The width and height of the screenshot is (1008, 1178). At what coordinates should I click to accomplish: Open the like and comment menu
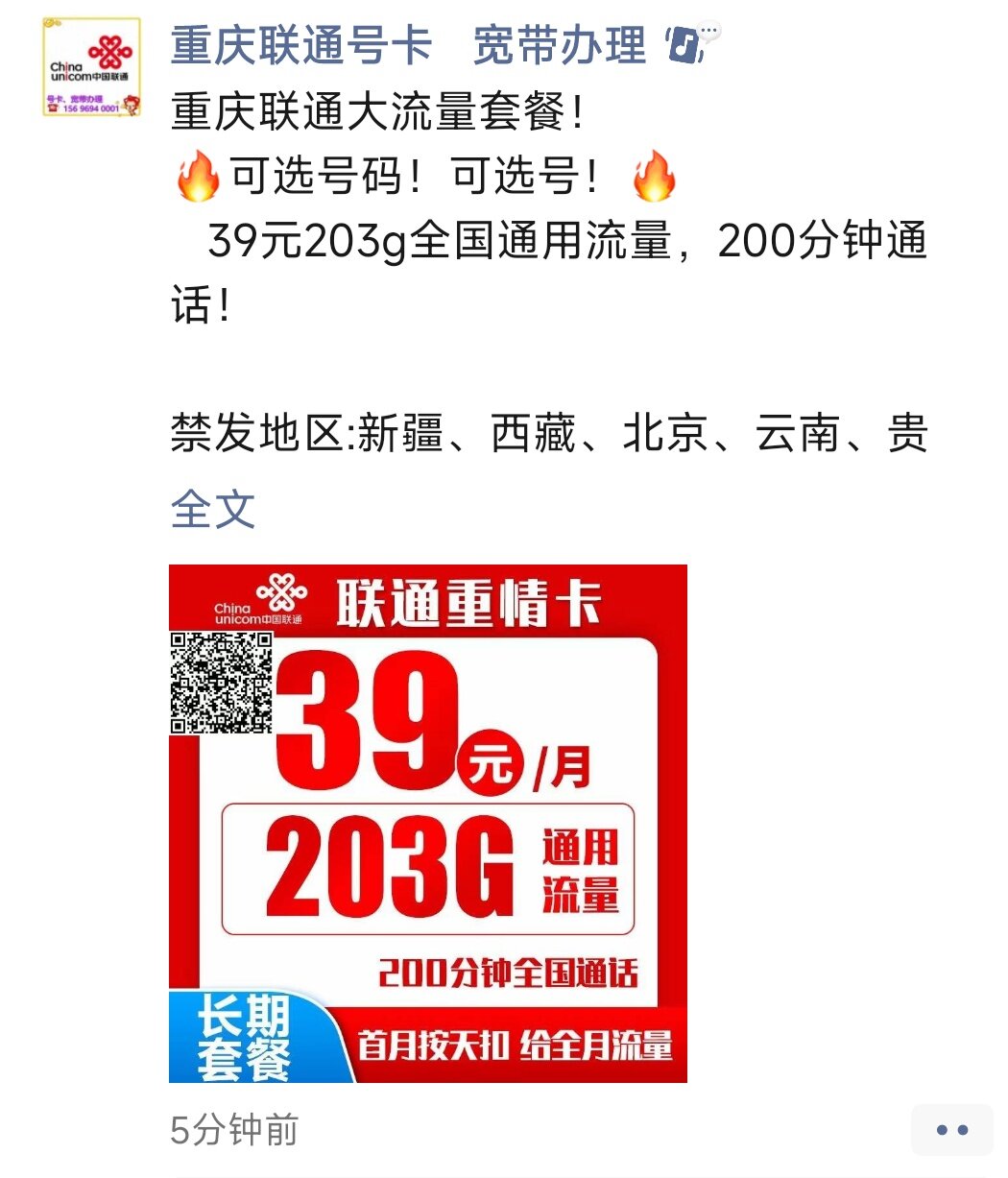coord(950,1130)
